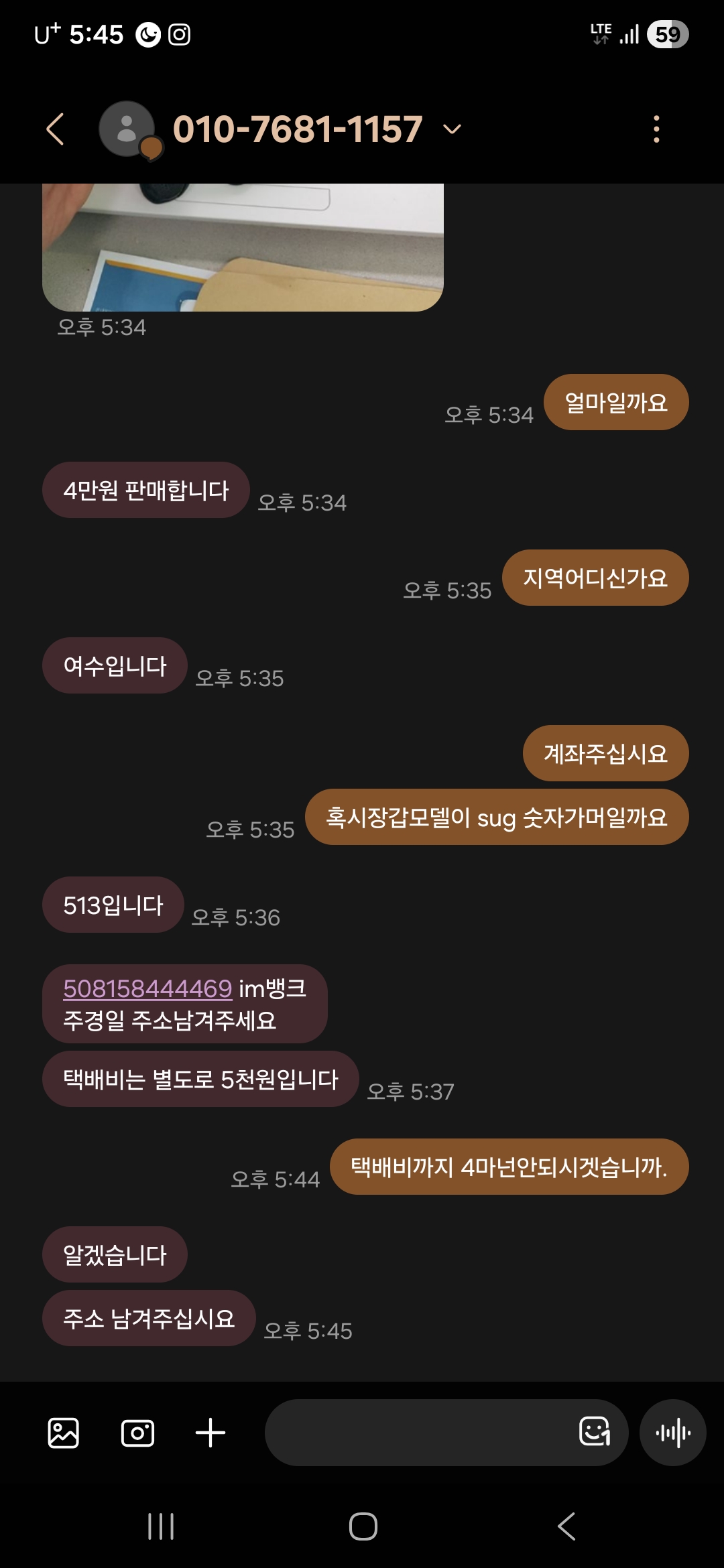Viewport: 724px width, 1568px height.
Task: Go to the home screen
Action: [363, 1526]
